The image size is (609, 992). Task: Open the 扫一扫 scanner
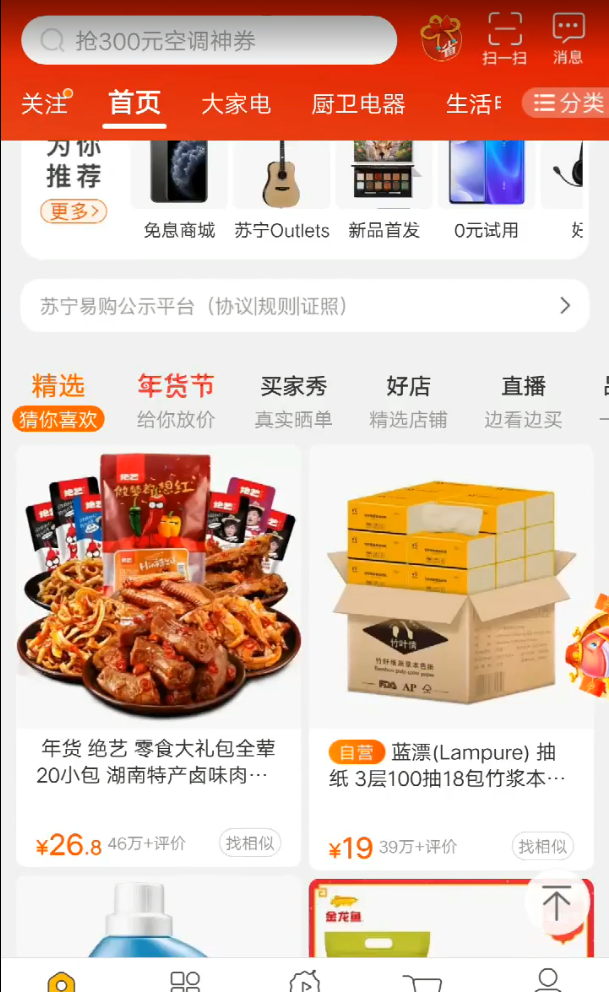pyautogui.click(x=505, y=39)
